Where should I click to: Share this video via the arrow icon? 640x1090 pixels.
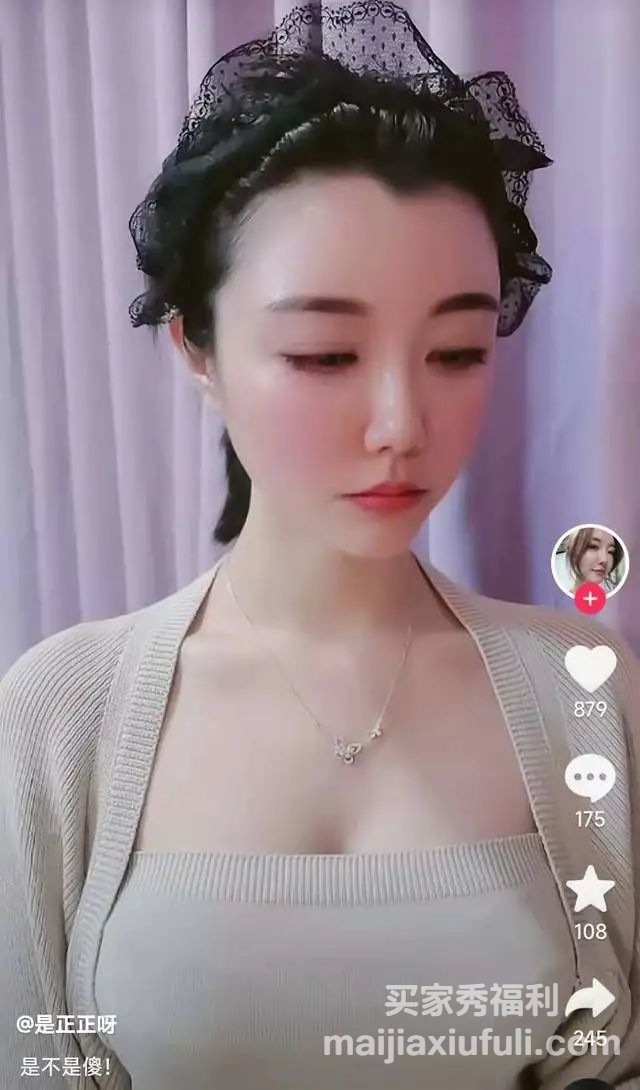pos(590,997)
